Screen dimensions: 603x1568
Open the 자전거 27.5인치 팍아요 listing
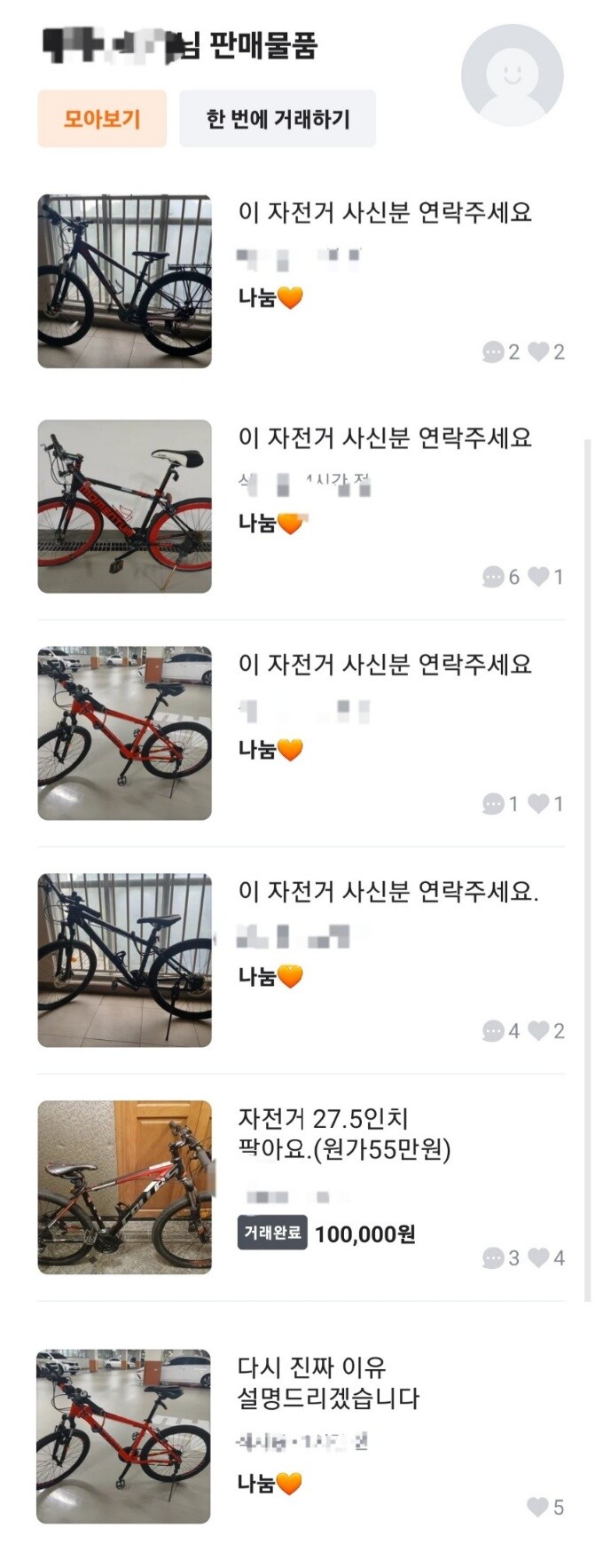(344, 1134)
